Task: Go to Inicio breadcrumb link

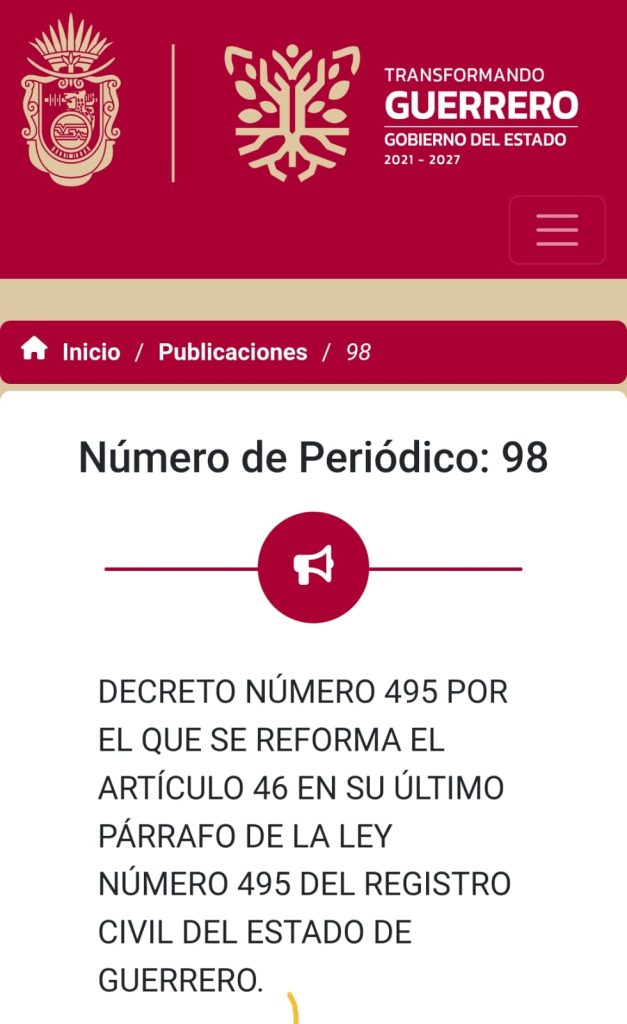Action: [x=90, y=352]
